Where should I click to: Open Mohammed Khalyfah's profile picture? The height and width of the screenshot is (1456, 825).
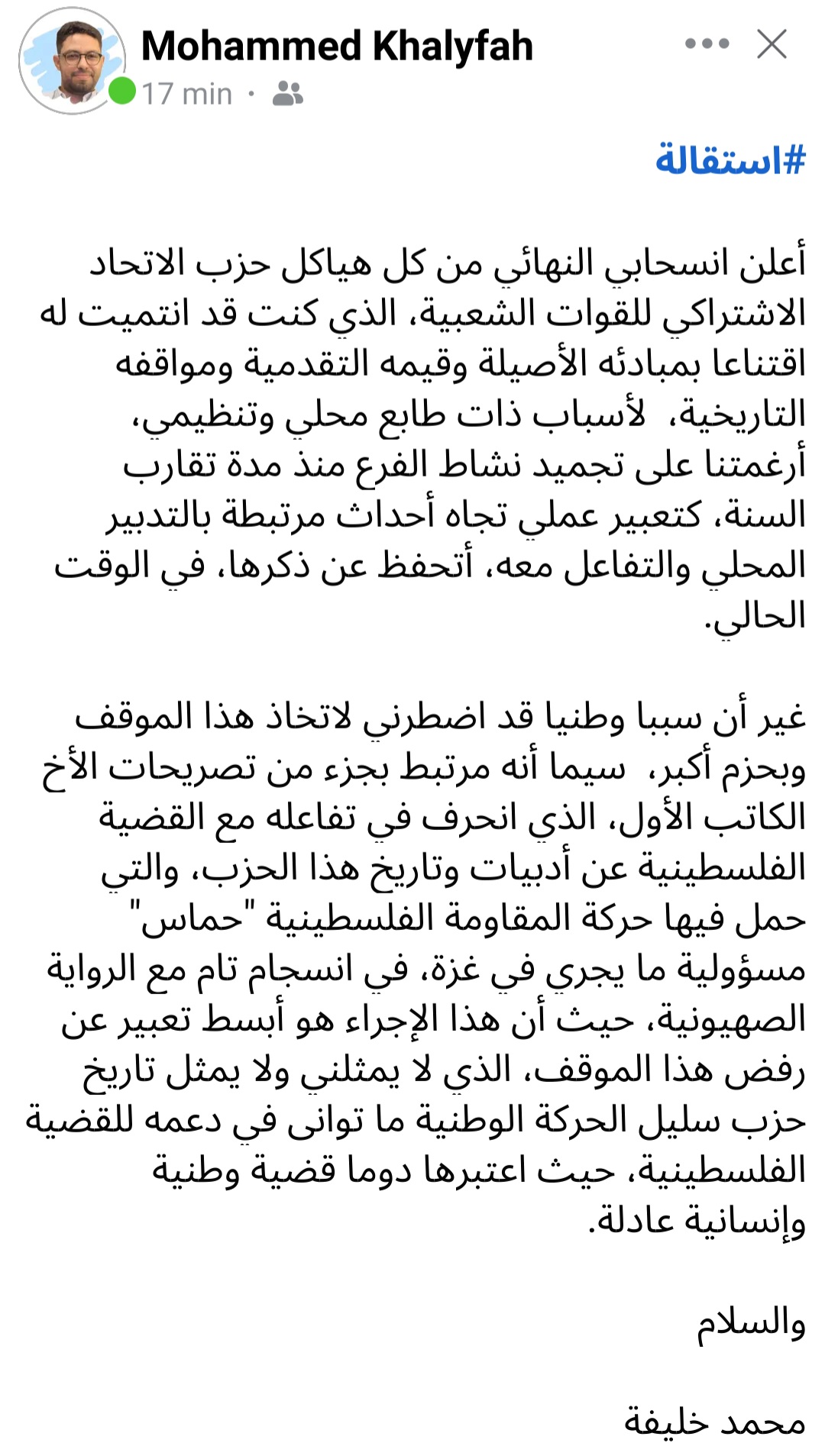(73, 61)
